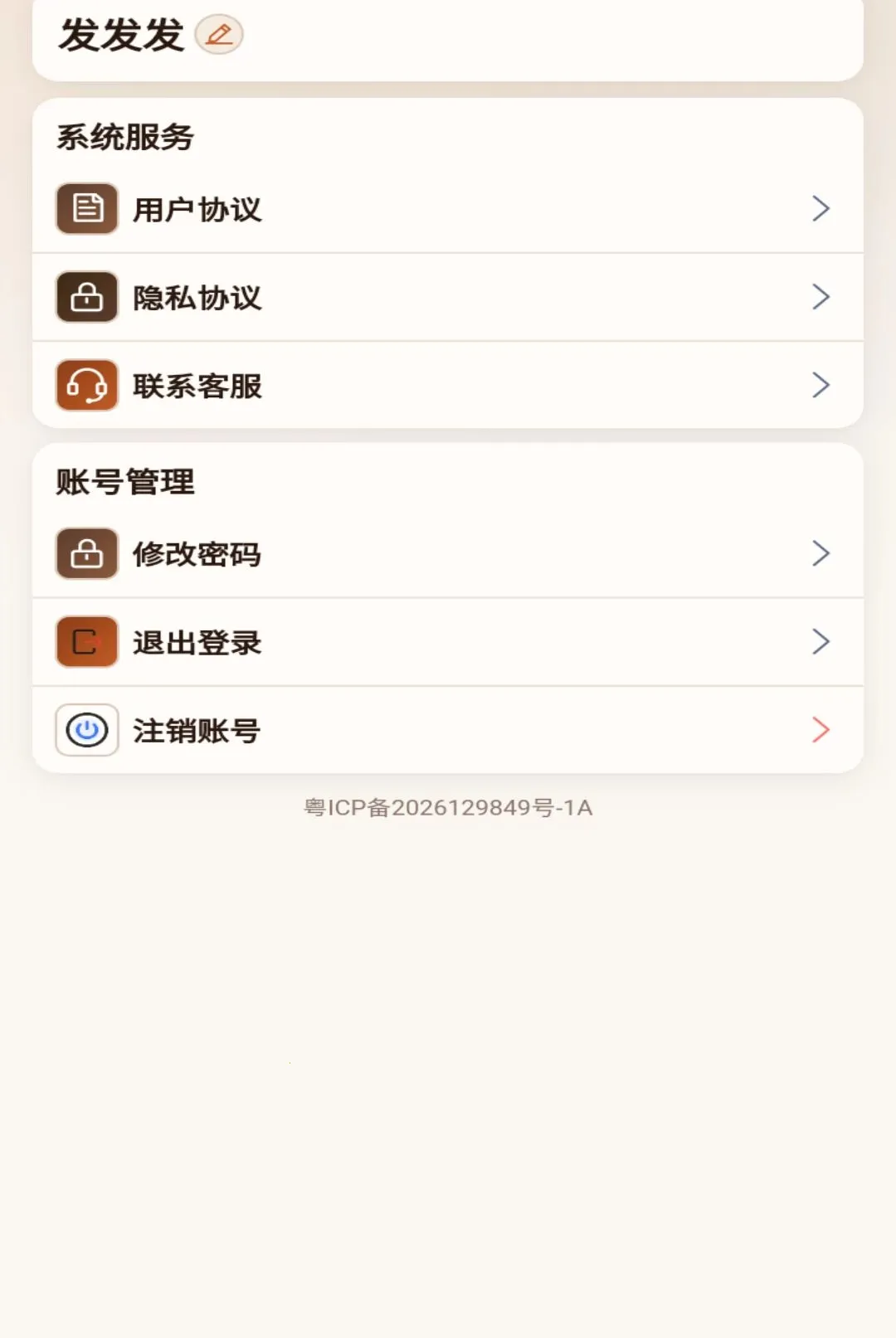
Task: Open 隐私协议
Action: coord(448,297)
